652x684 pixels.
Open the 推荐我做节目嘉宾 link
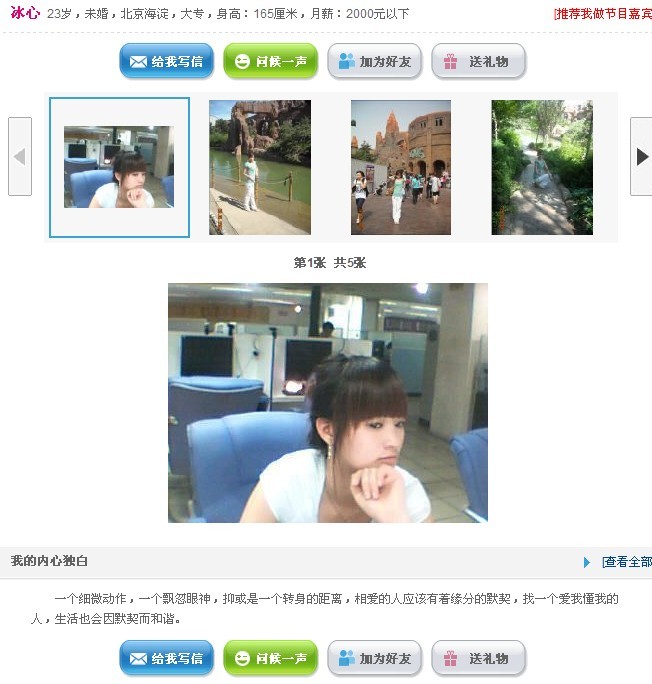(602, 14)
